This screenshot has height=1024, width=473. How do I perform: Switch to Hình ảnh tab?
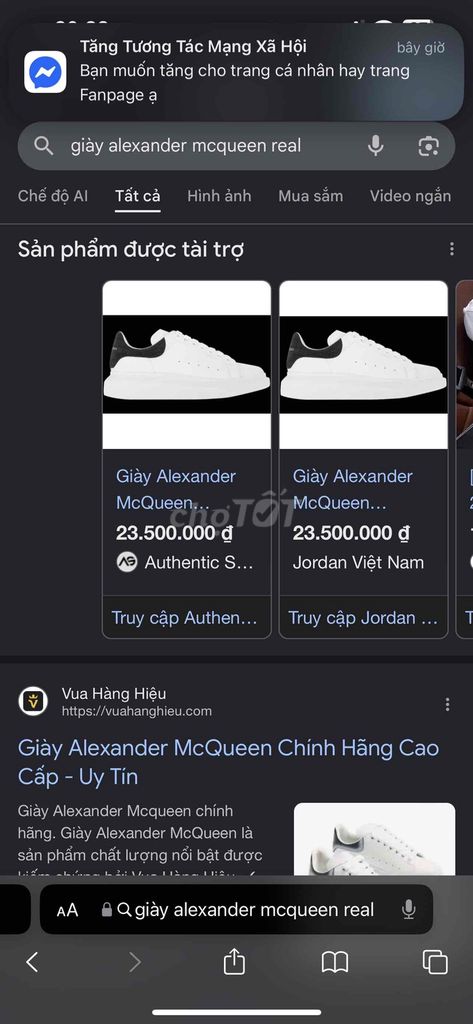[x=219, y=196]
